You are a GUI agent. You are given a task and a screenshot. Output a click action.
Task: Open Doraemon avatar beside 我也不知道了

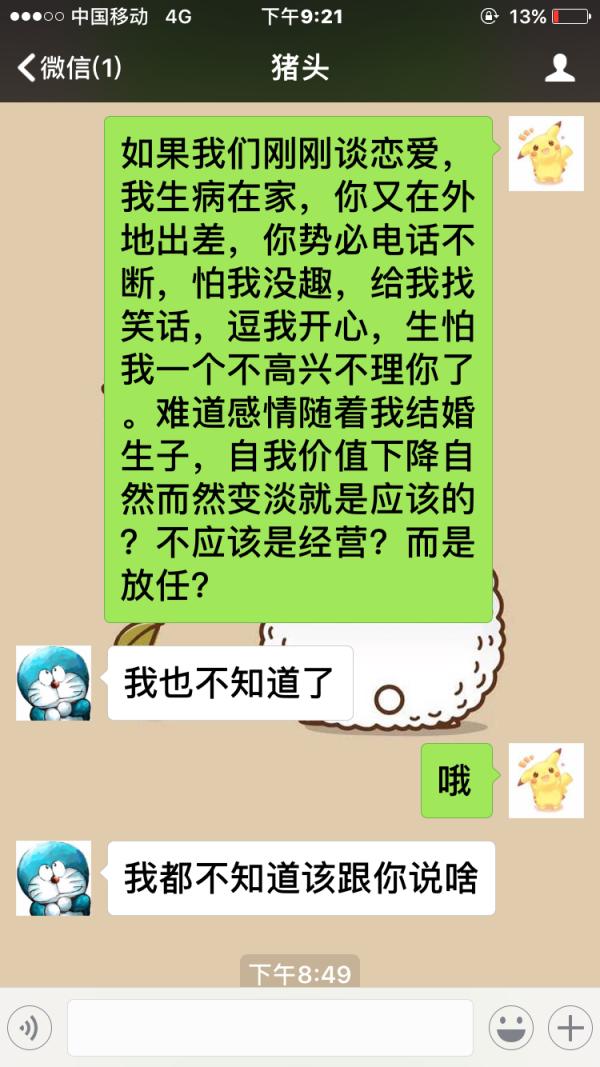pyautogui.click(x=53, y=683)
